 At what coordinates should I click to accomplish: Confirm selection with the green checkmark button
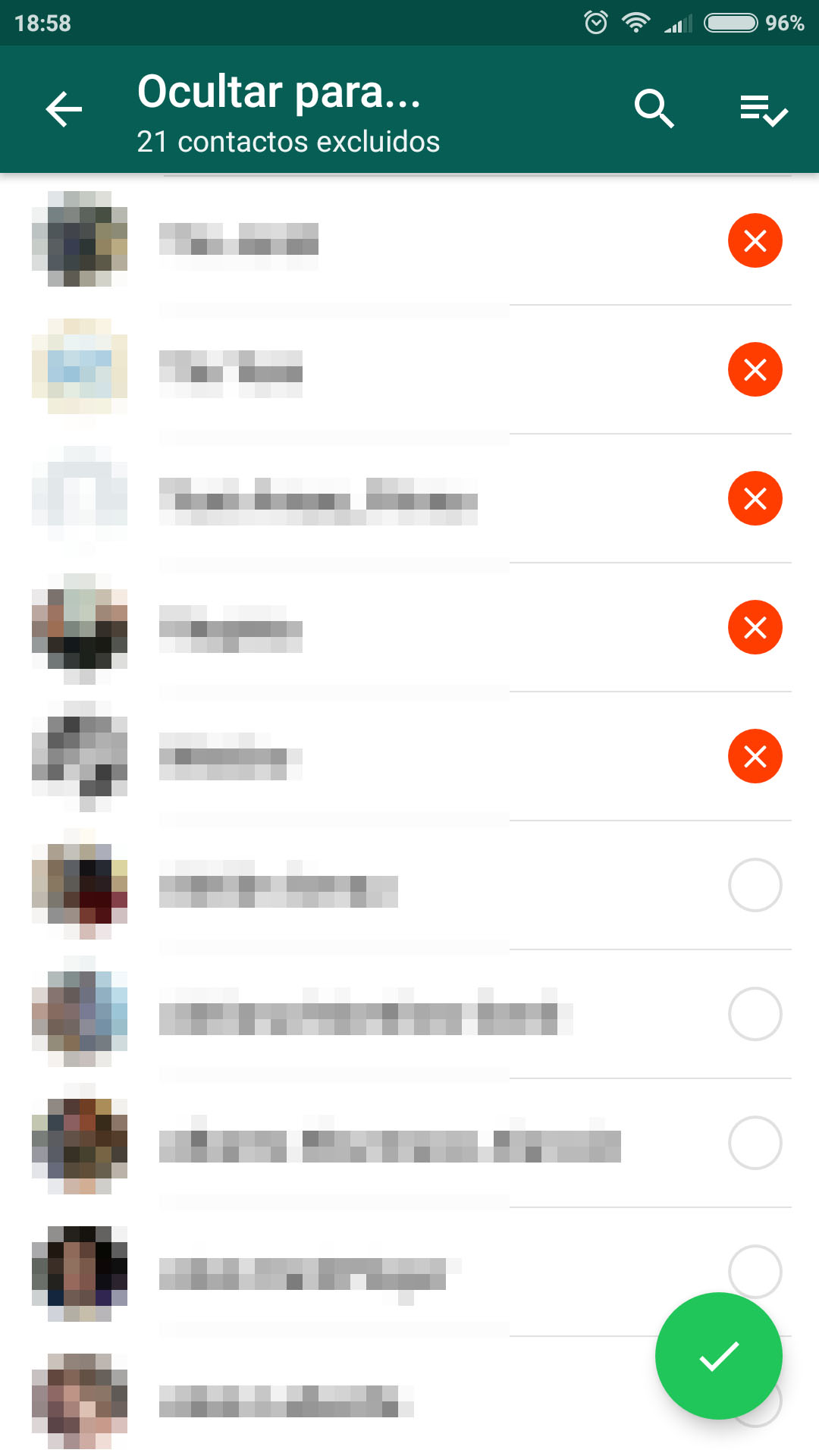719,1356
